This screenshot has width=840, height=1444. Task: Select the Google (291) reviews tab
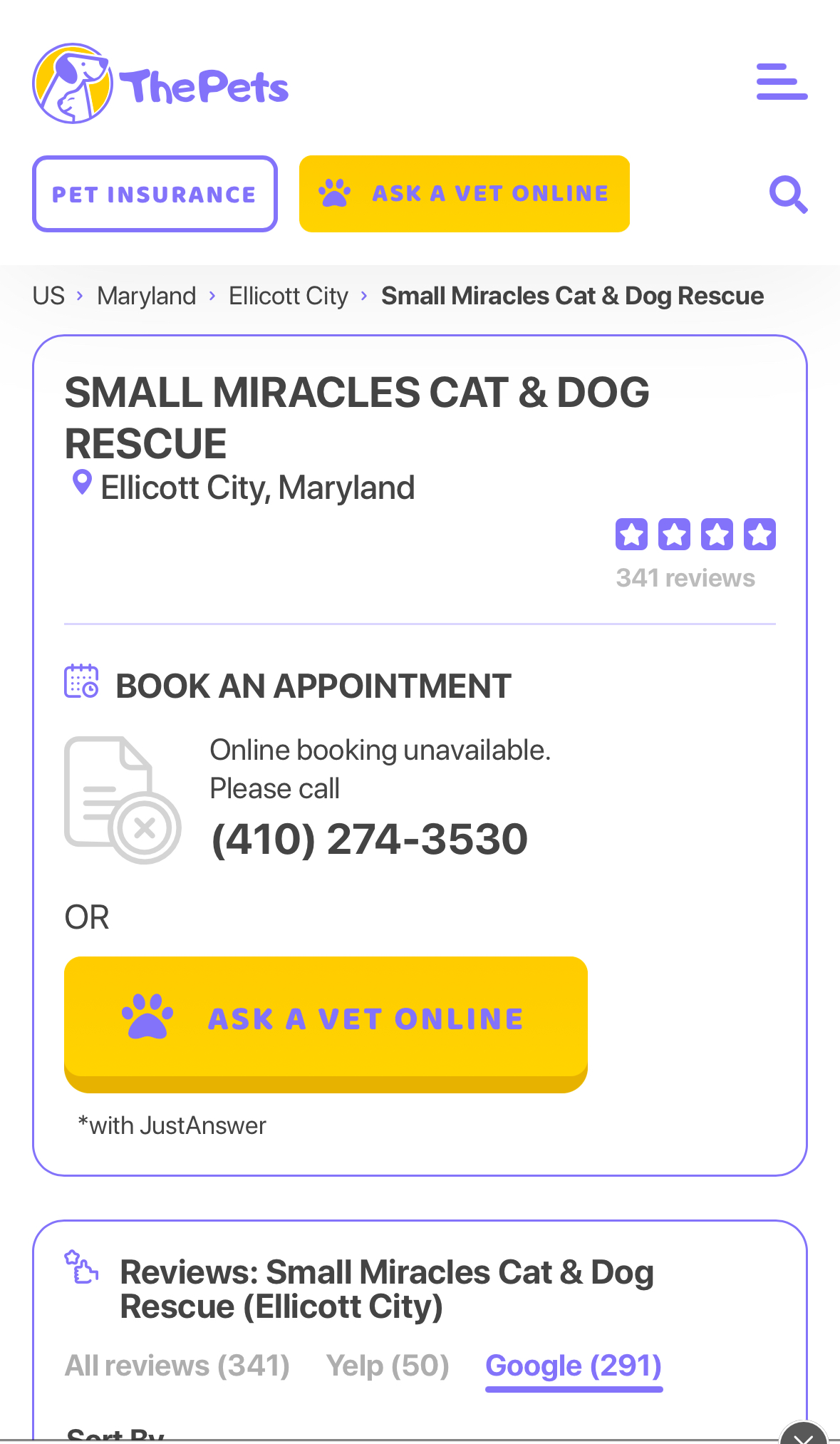[574, 1366]
